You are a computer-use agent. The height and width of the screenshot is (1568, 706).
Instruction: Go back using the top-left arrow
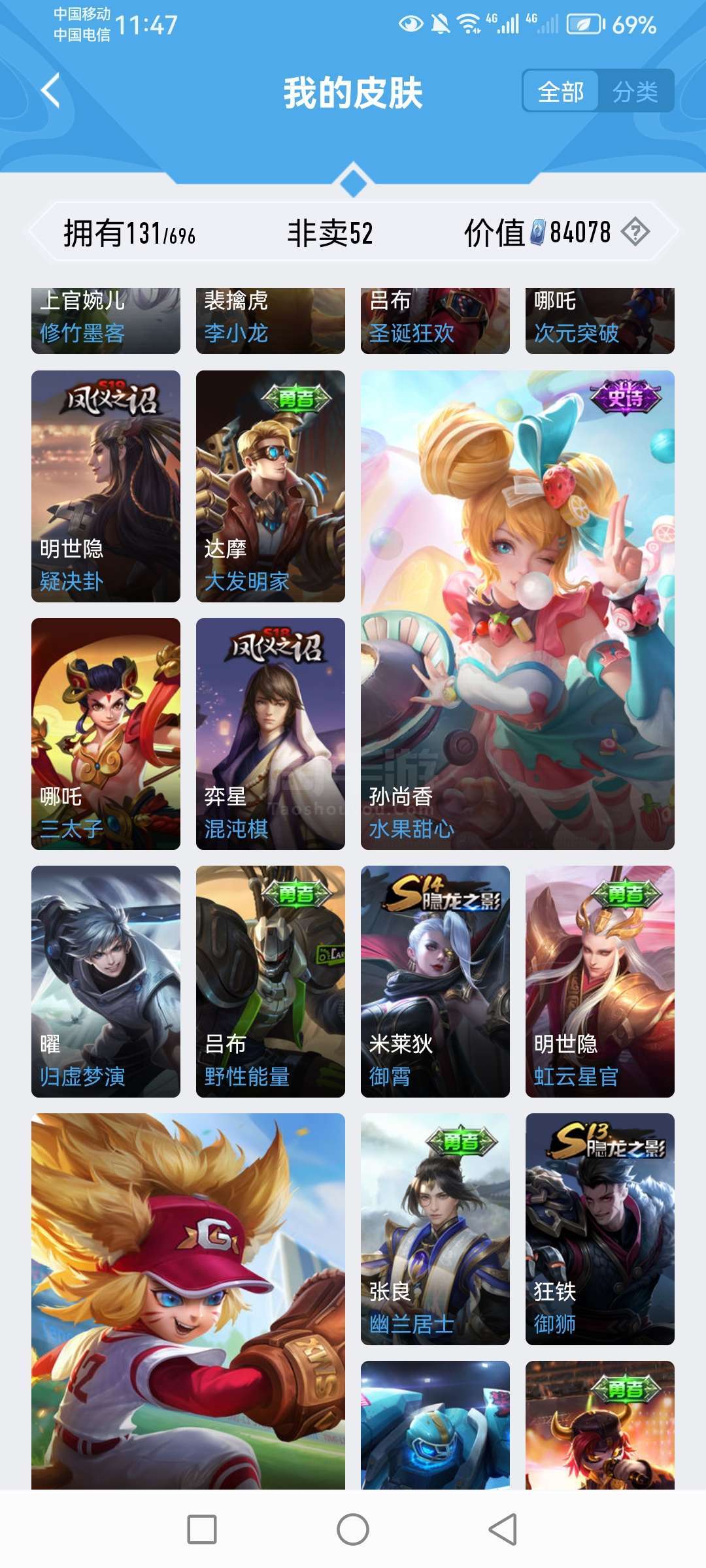[51, 90]
